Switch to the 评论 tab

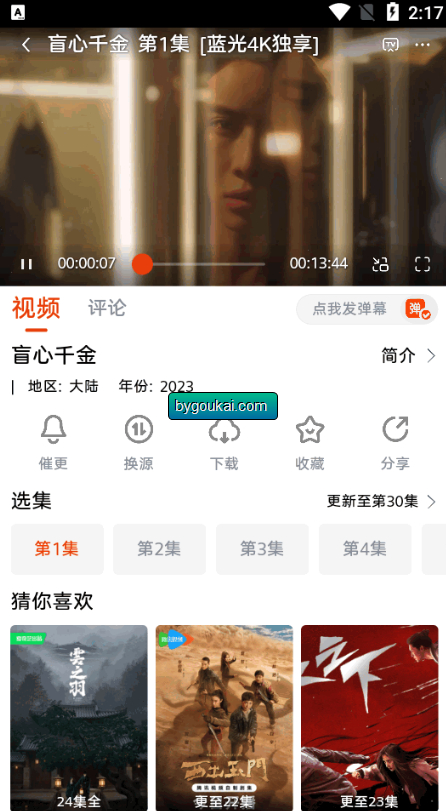pos(107,308)
